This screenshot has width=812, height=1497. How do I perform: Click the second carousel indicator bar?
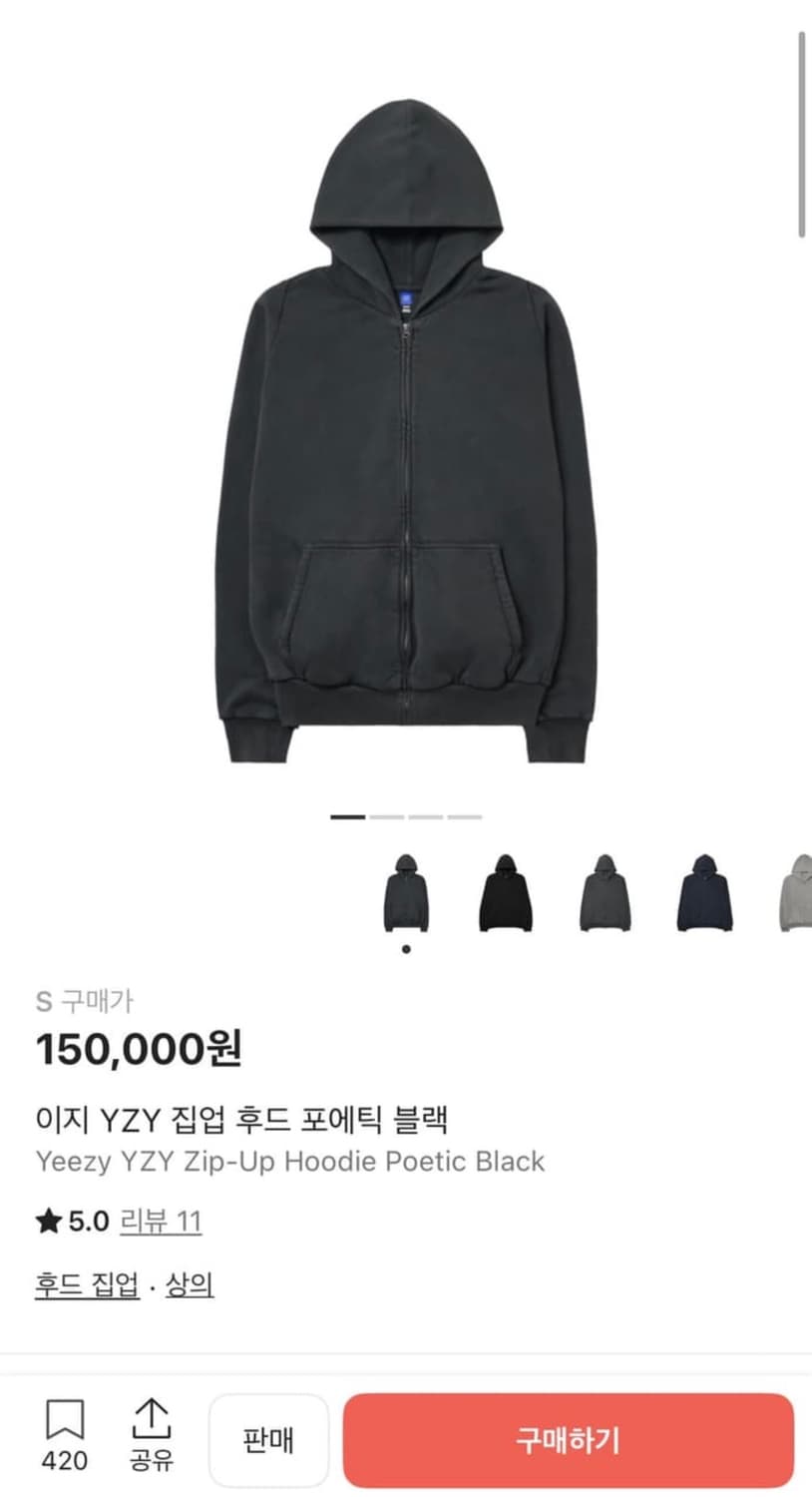[x=388, y=817]
